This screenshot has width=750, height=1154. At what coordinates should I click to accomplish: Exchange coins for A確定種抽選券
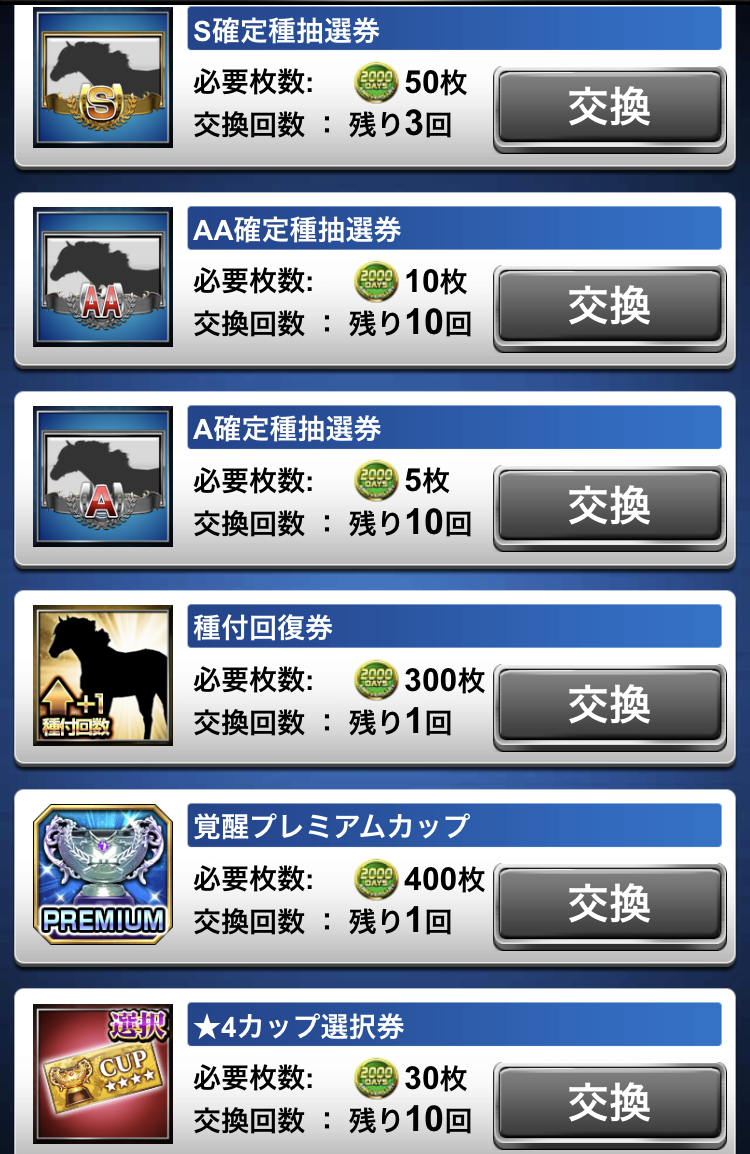tap(609, 506)
